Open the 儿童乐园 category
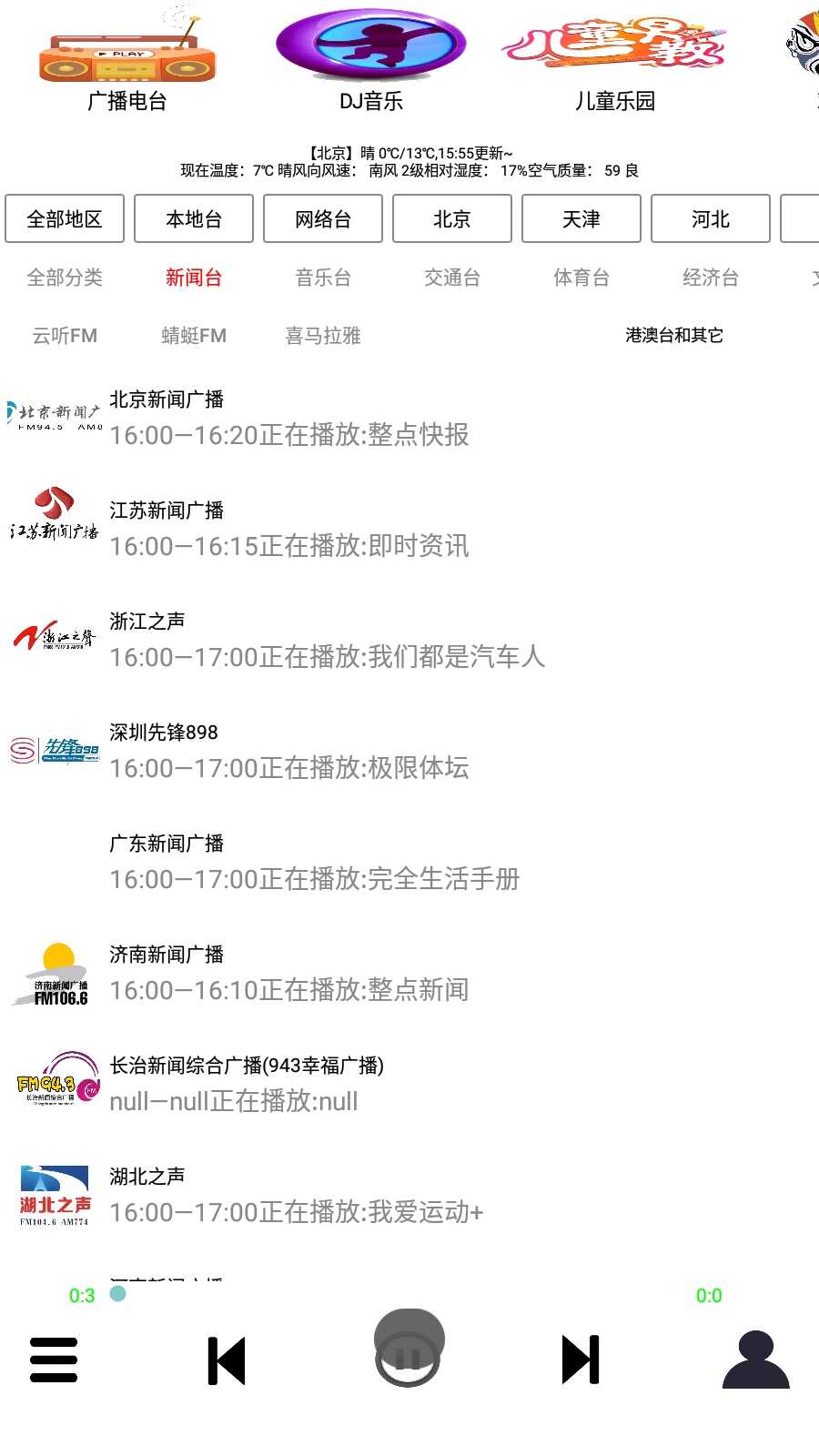Image resolution: width=819 pixels, height=1456 pixels. click(614, 59)
